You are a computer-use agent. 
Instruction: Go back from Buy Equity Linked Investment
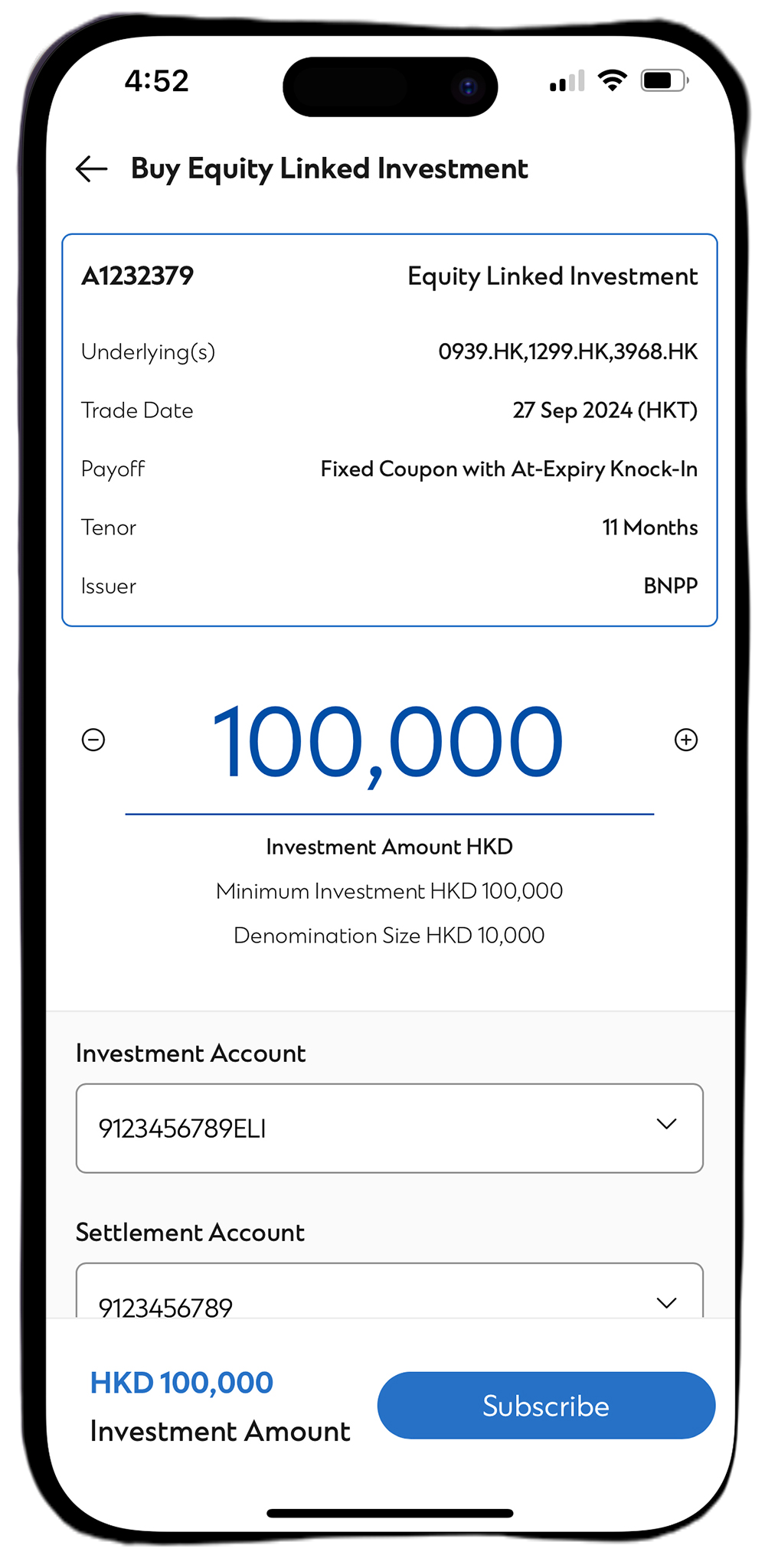click(x=91, y=169)
